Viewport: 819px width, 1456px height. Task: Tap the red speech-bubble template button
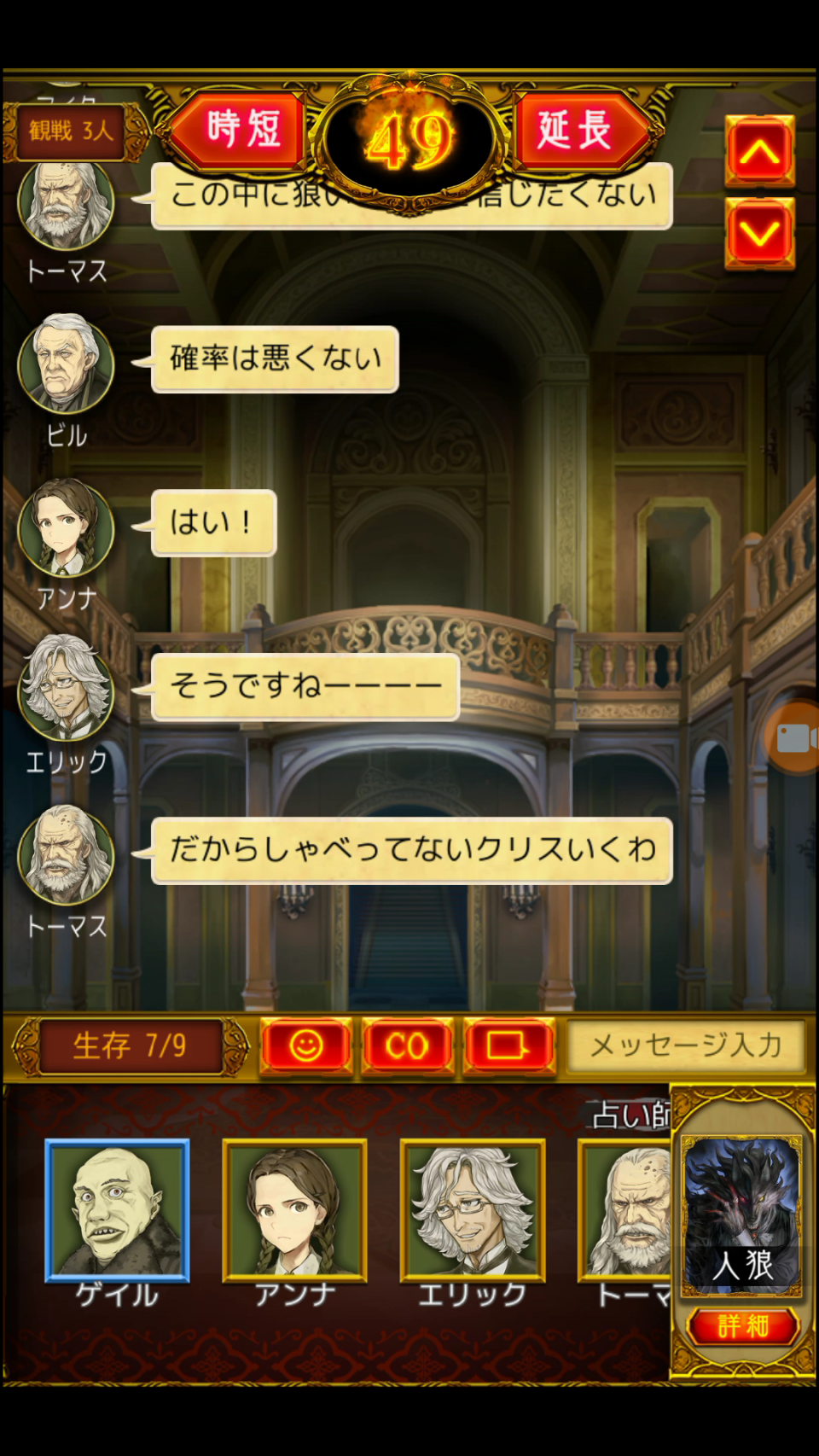[x=508, y=1045]
